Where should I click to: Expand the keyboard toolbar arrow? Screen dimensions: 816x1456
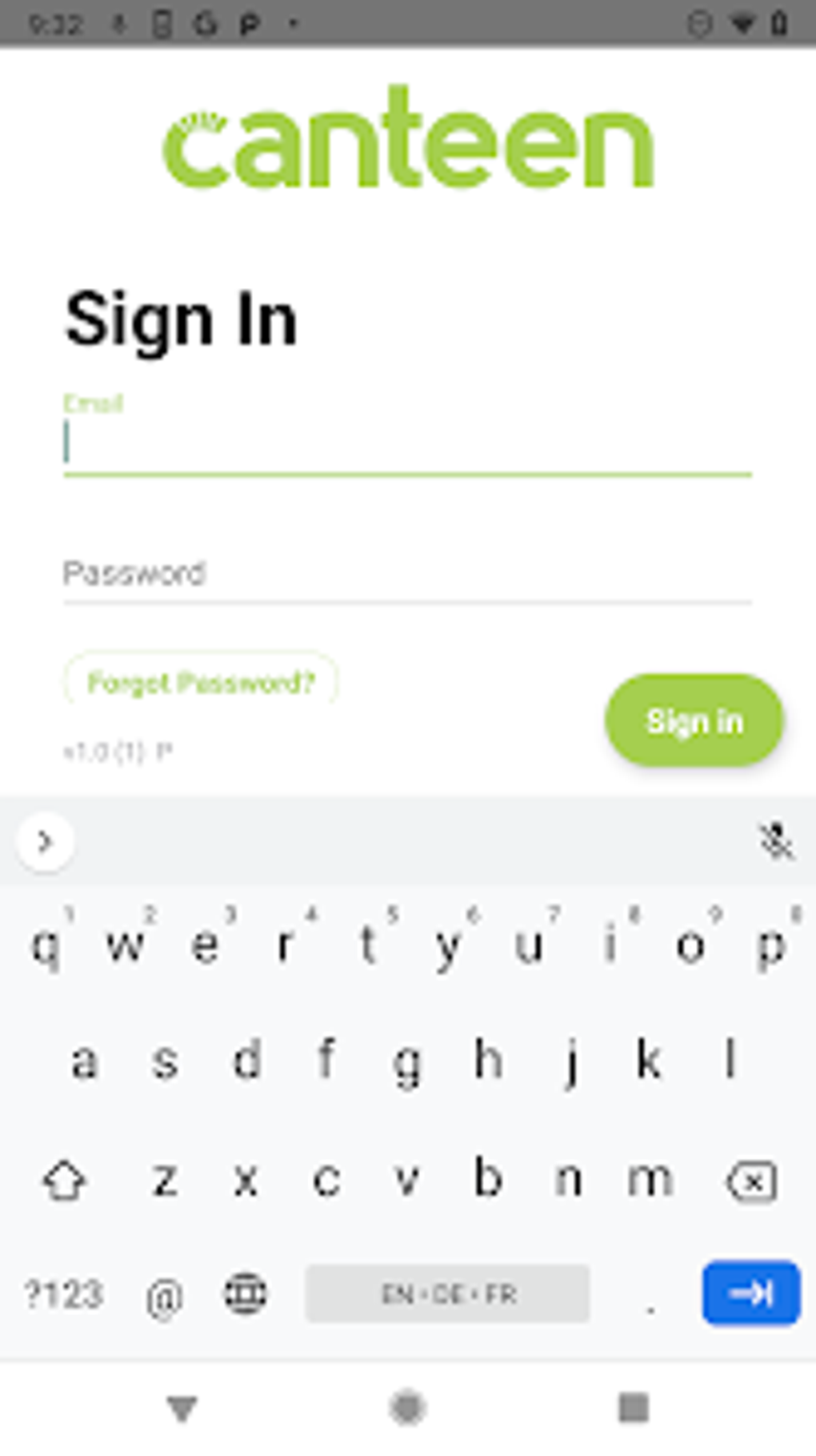pyautogui.click(x=45, y=841)
